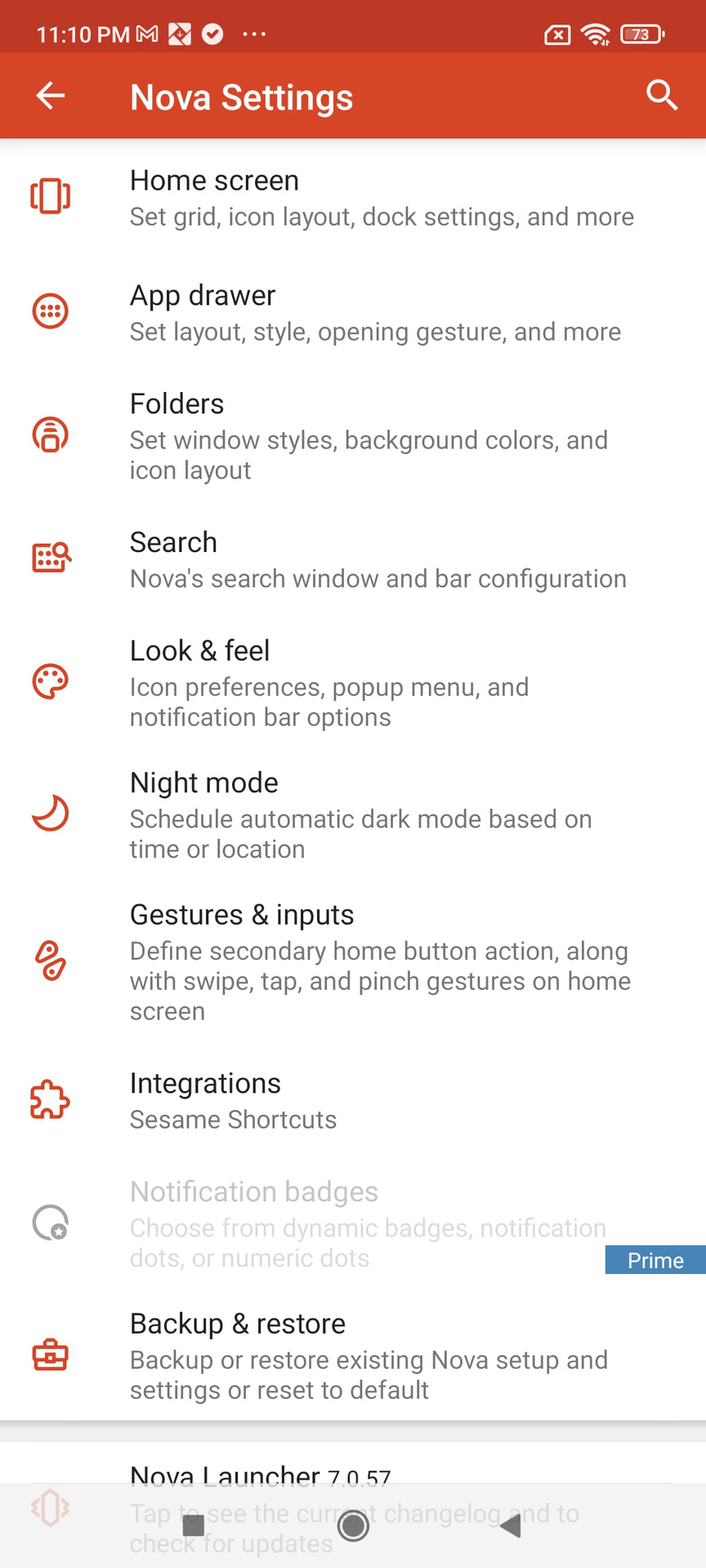Open the Search configuration row
Viewport: 706px width, 1568px height.
353,559
